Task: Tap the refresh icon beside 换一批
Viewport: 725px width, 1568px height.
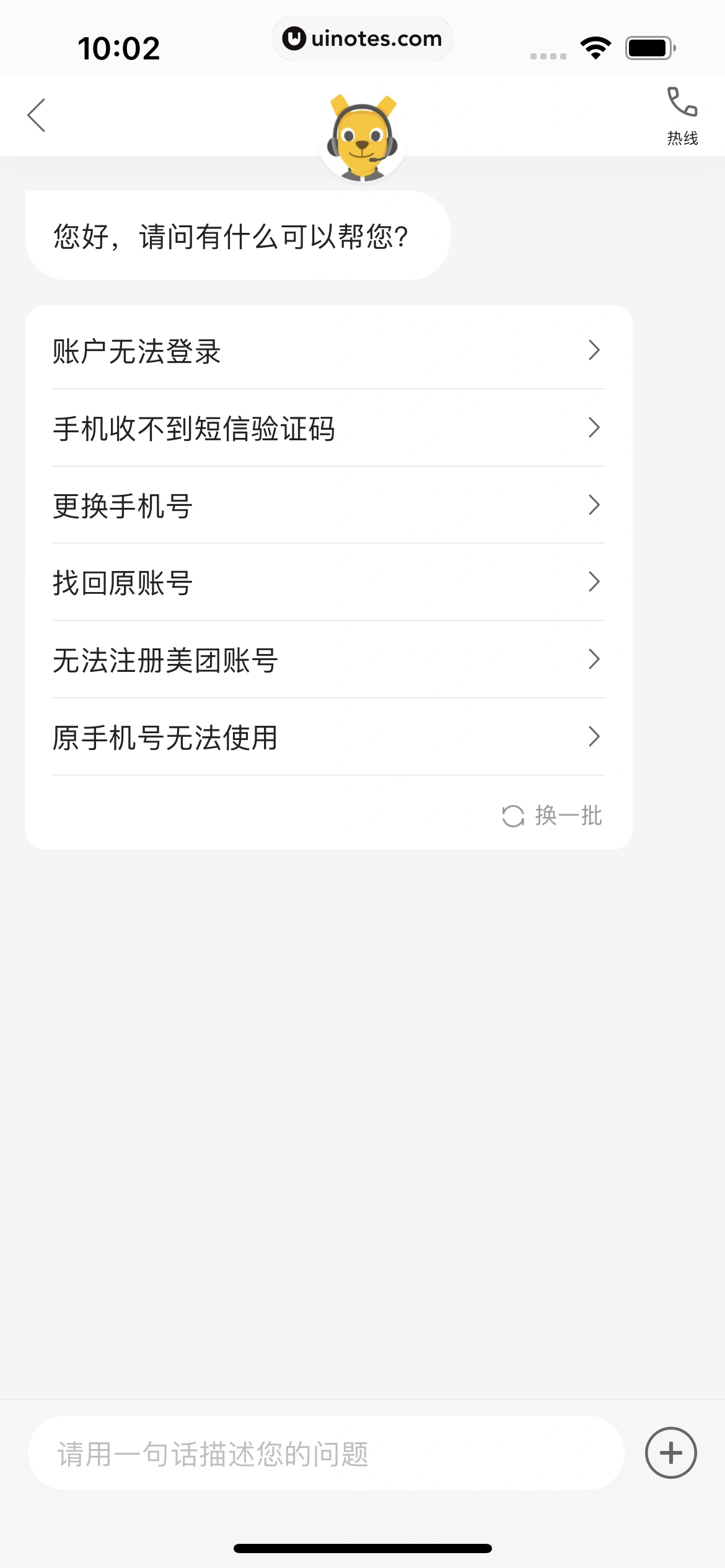Action: click(x=513, y=816)
